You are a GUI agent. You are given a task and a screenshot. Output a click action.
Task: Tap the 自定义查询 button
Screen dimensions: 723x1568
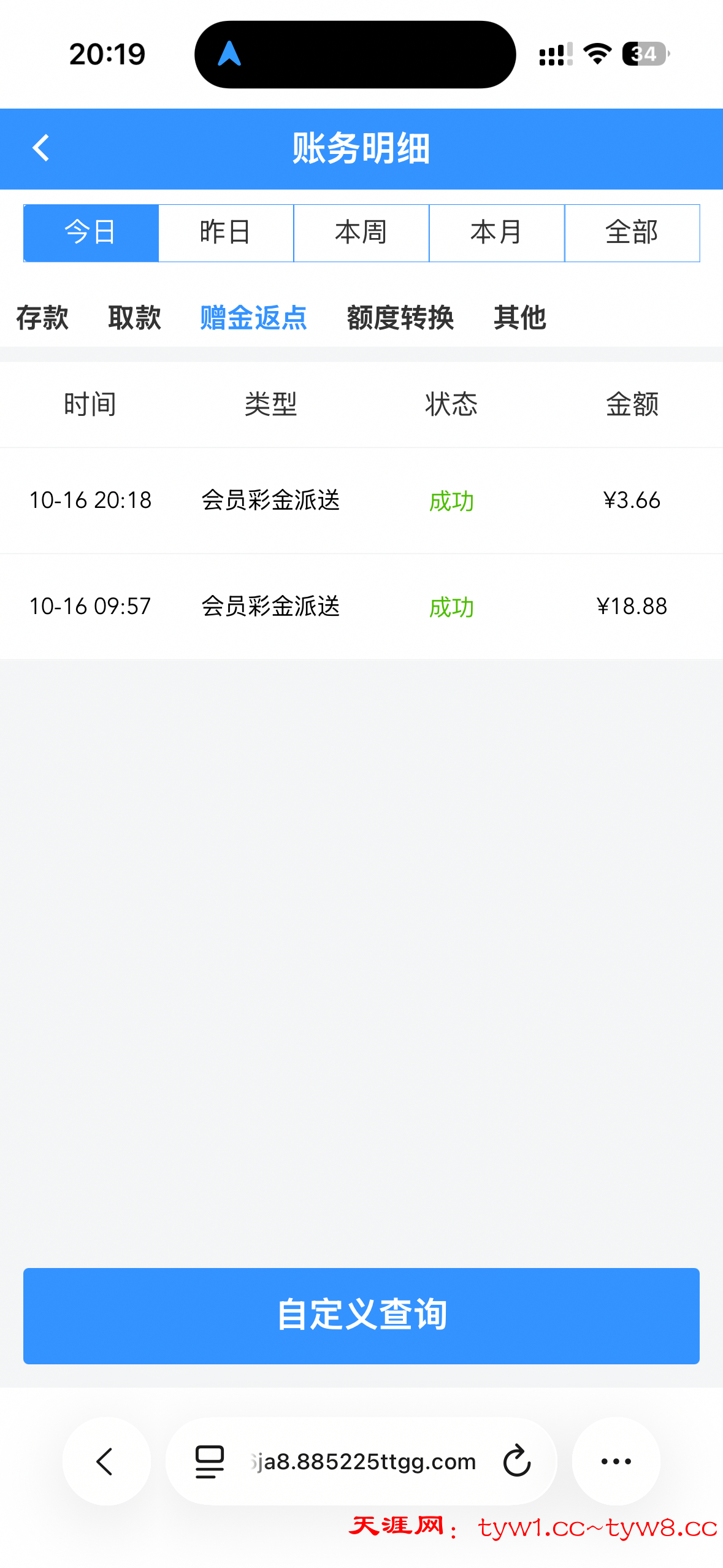(361, 1315)
